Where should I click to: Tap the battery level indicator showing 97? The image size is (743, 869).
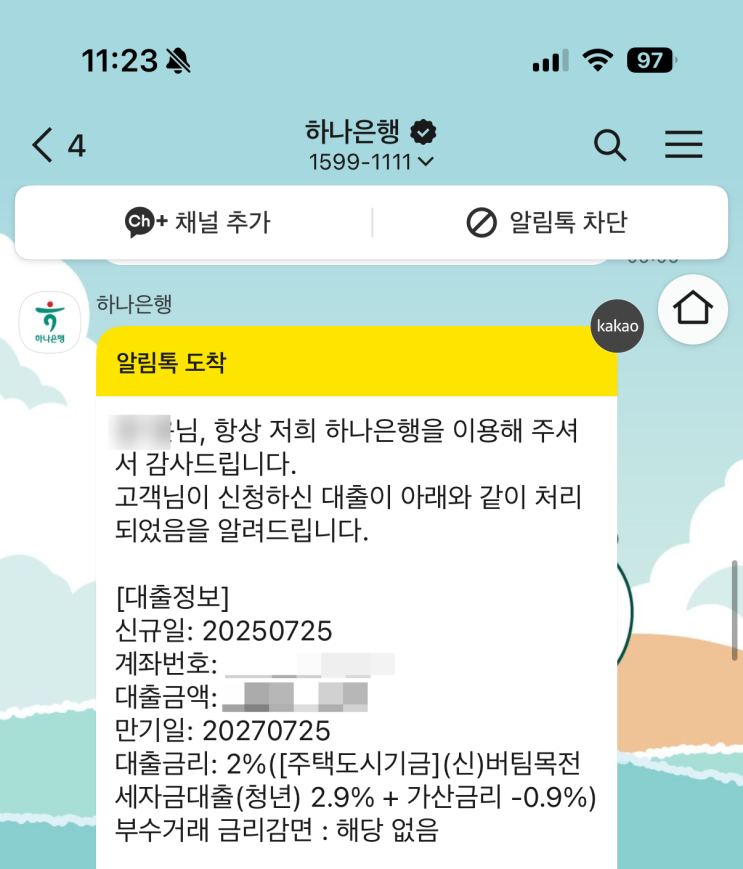[x=650, y=60]
